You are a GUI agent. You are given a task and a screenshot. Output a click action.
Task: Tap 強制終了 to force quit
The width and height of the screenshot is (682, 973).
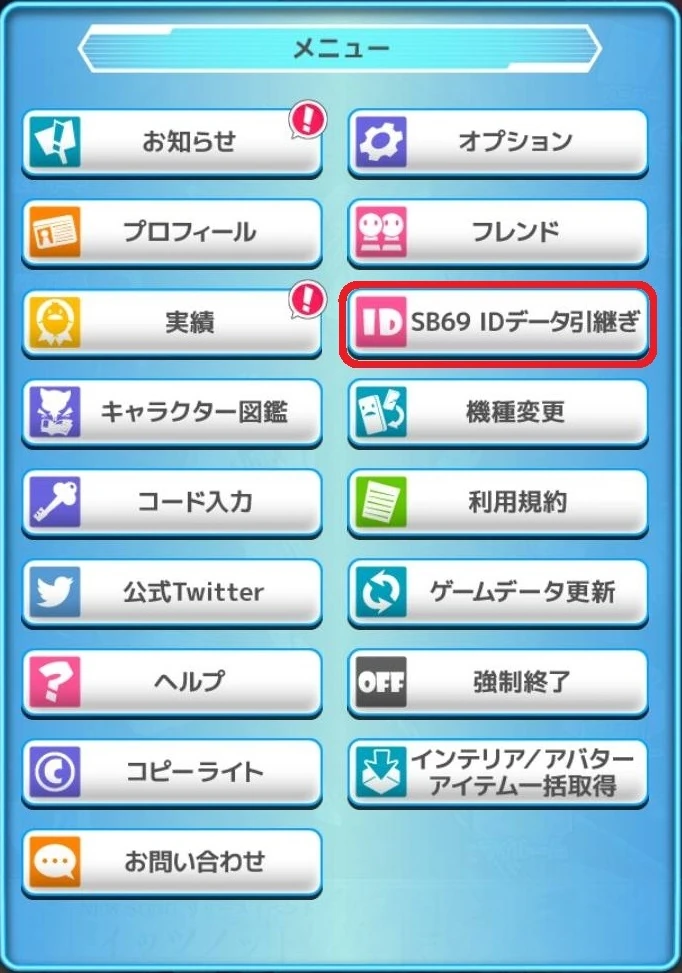click(498, 682)
